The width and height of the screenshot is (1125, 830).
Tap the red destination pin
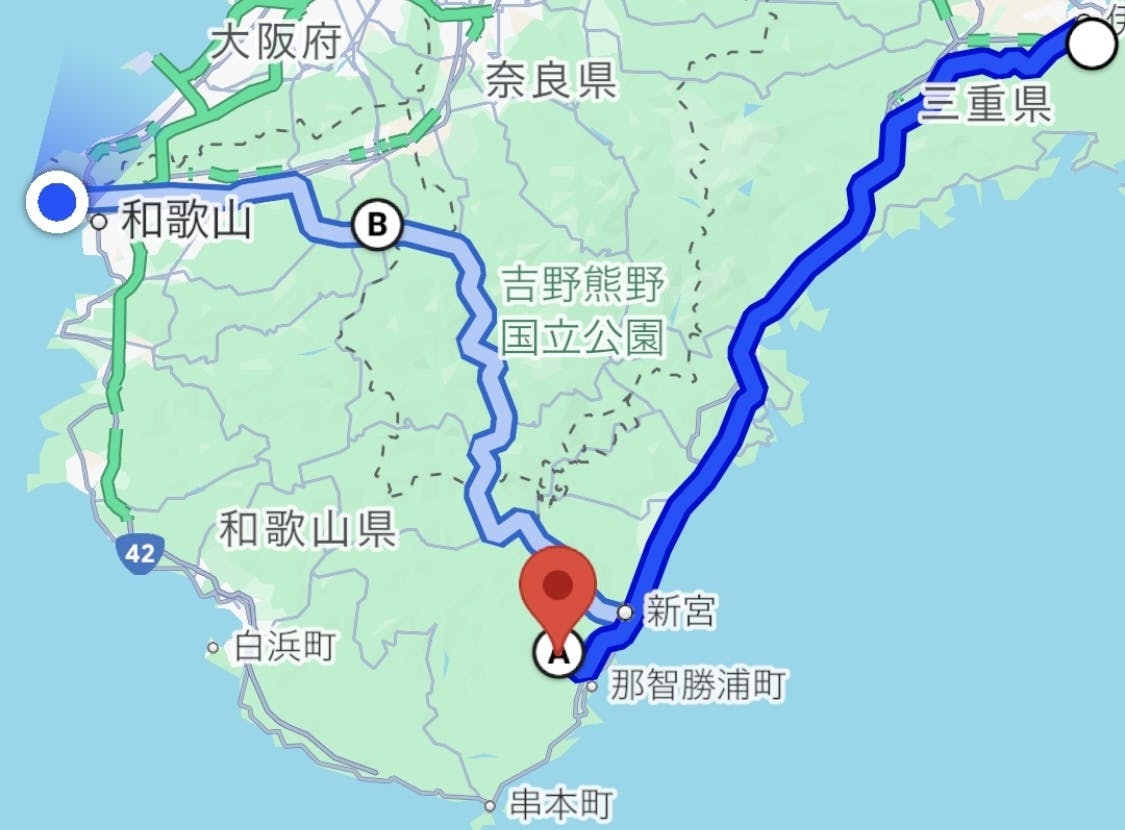tap(558, 588)
